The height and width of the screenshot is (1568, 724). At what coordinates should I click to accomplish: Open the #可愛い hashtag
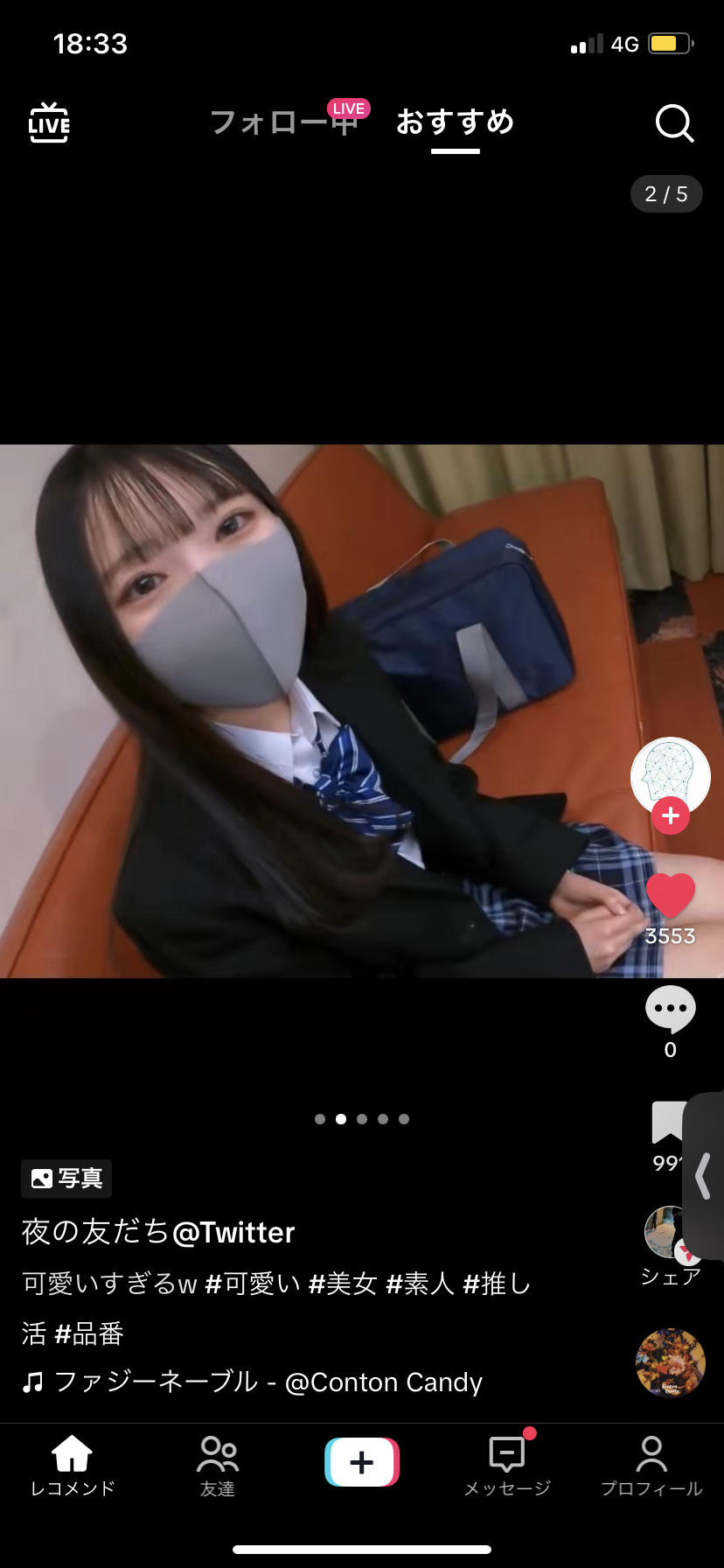(252, 1284)
